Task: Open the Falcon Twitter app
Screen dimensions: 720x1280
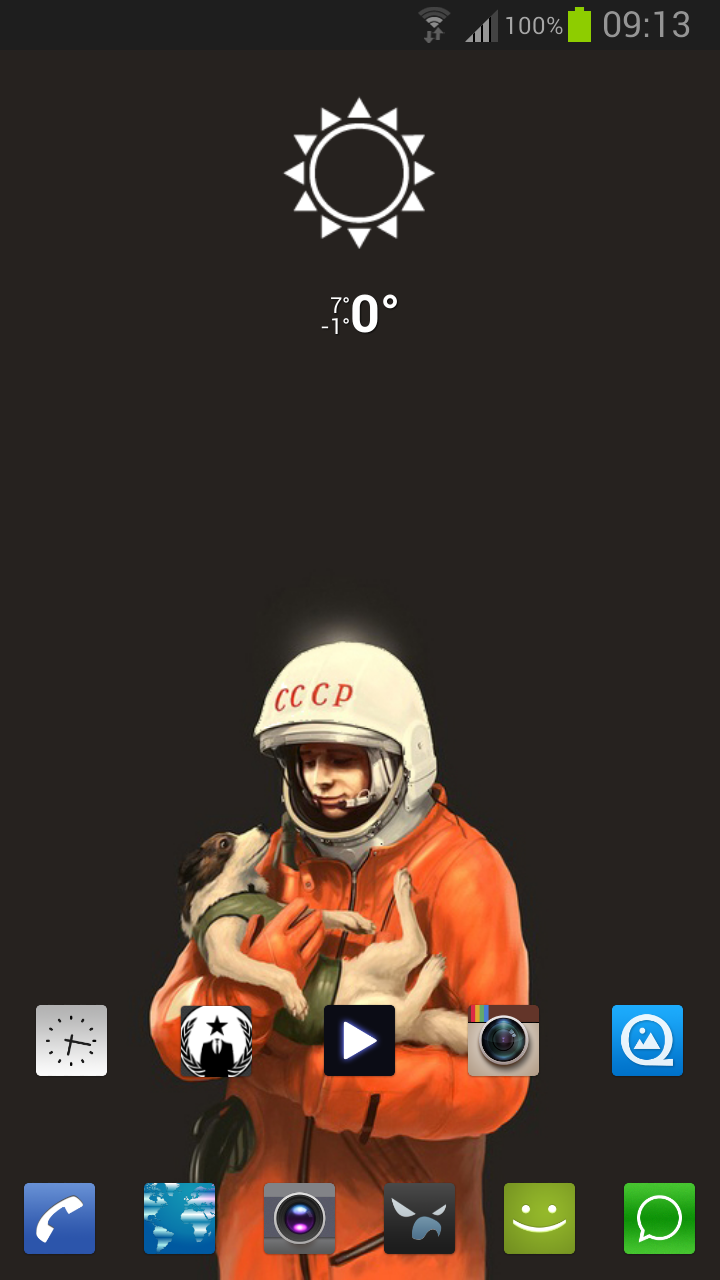Action: pyautogui.click(x=420, y=1218)
